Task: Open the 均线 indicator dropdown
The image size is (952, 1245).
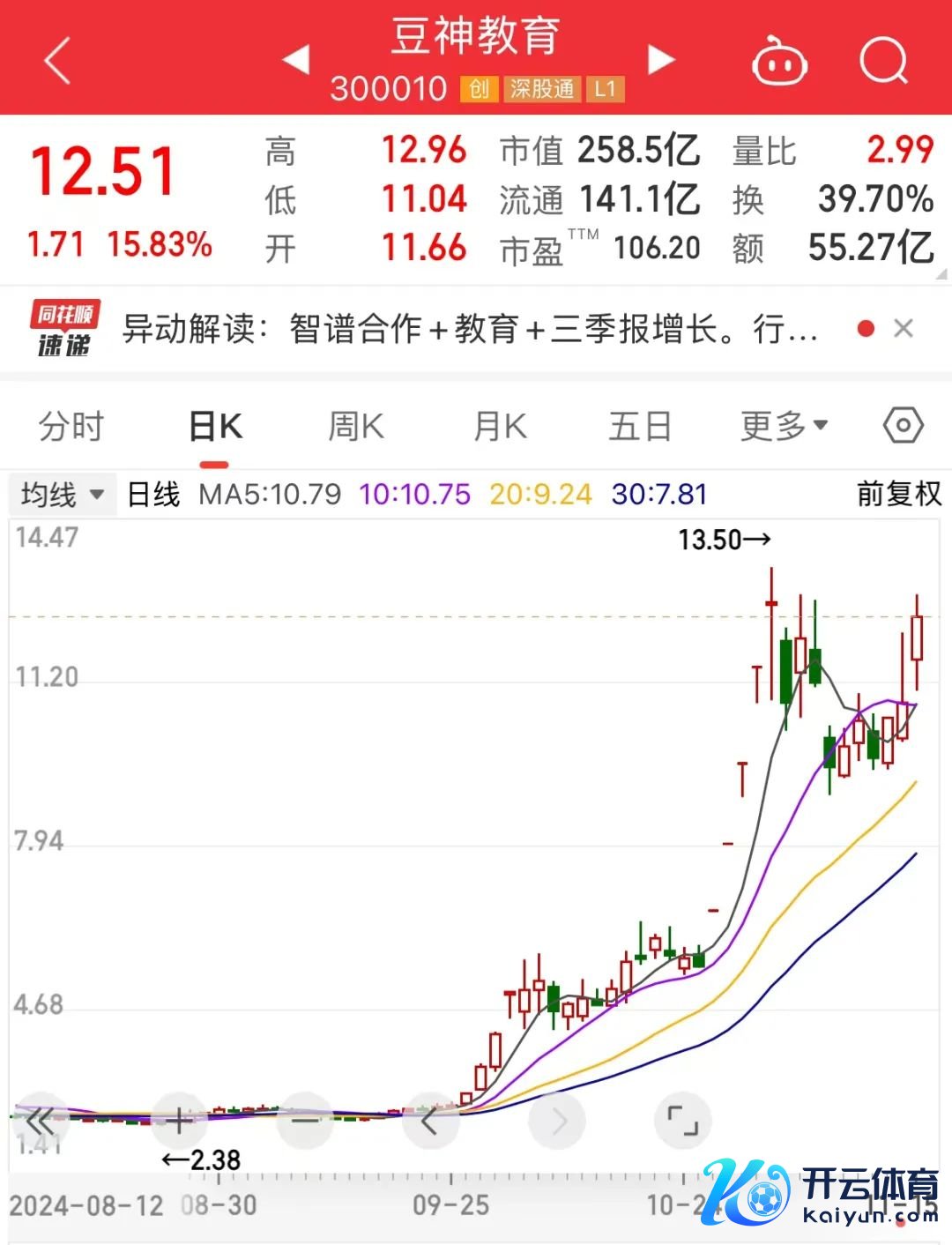Action: coord(62,495)
